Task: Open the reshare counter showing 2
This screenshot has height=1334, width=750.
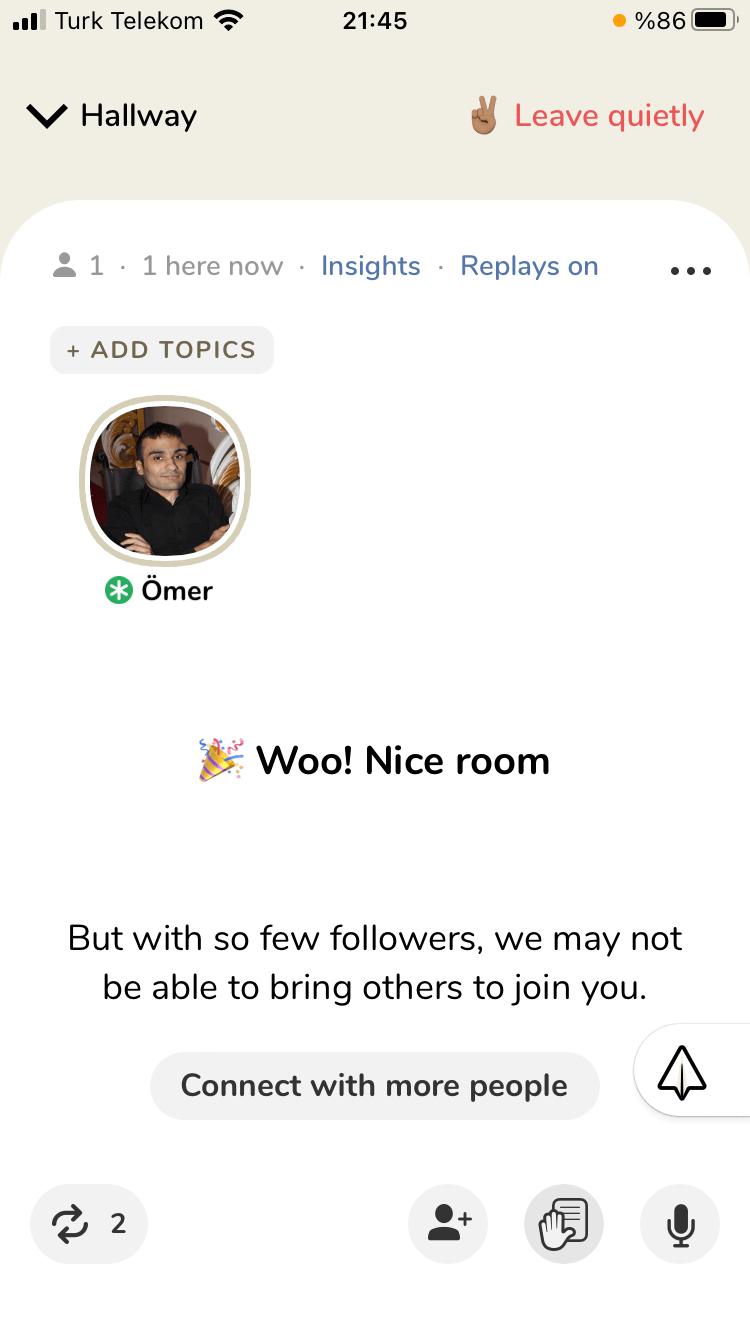Action: click(89, 1224)
